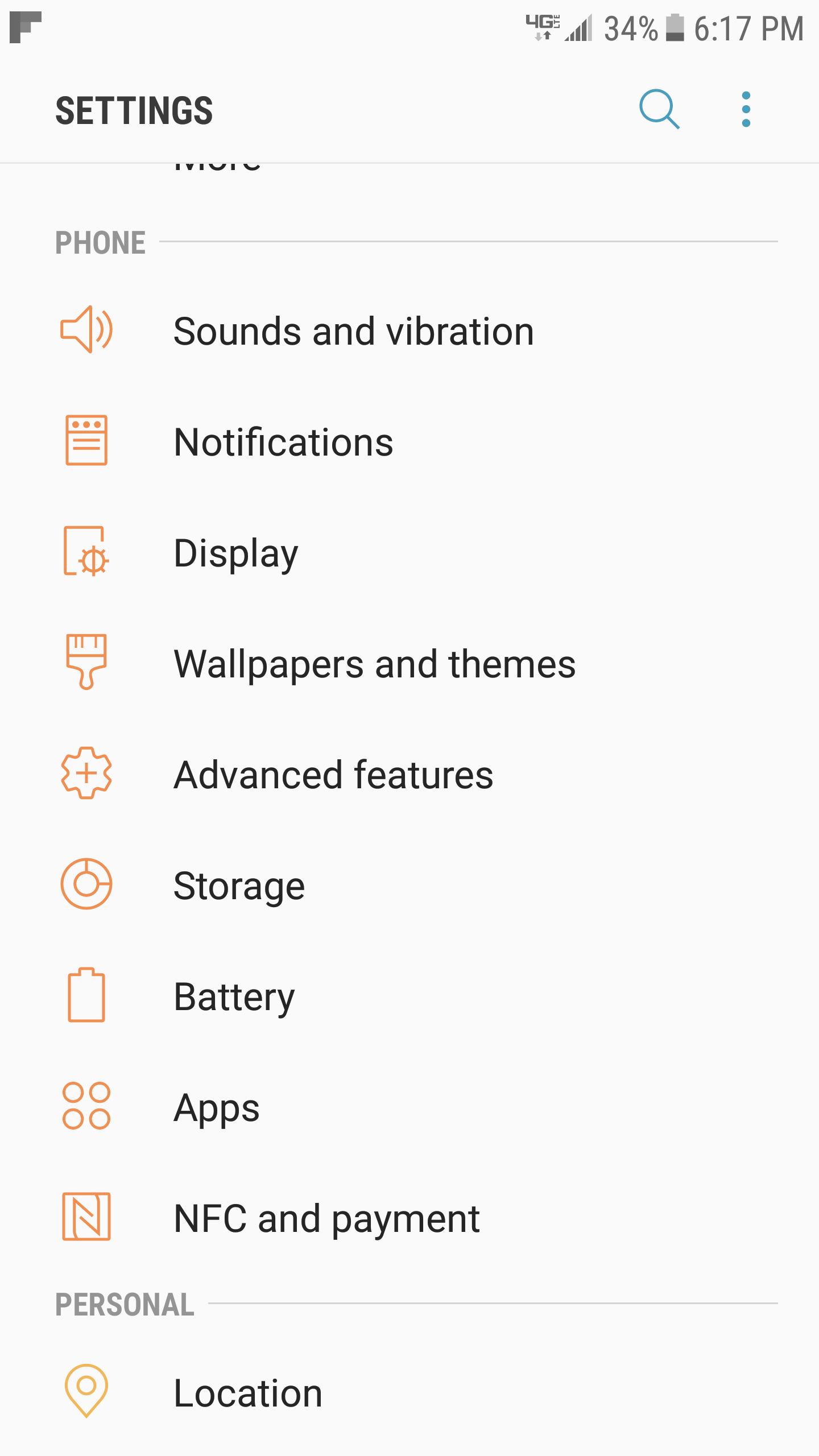
Task: Select the Storage pie chart icon
Action: [x=86, y=883]
